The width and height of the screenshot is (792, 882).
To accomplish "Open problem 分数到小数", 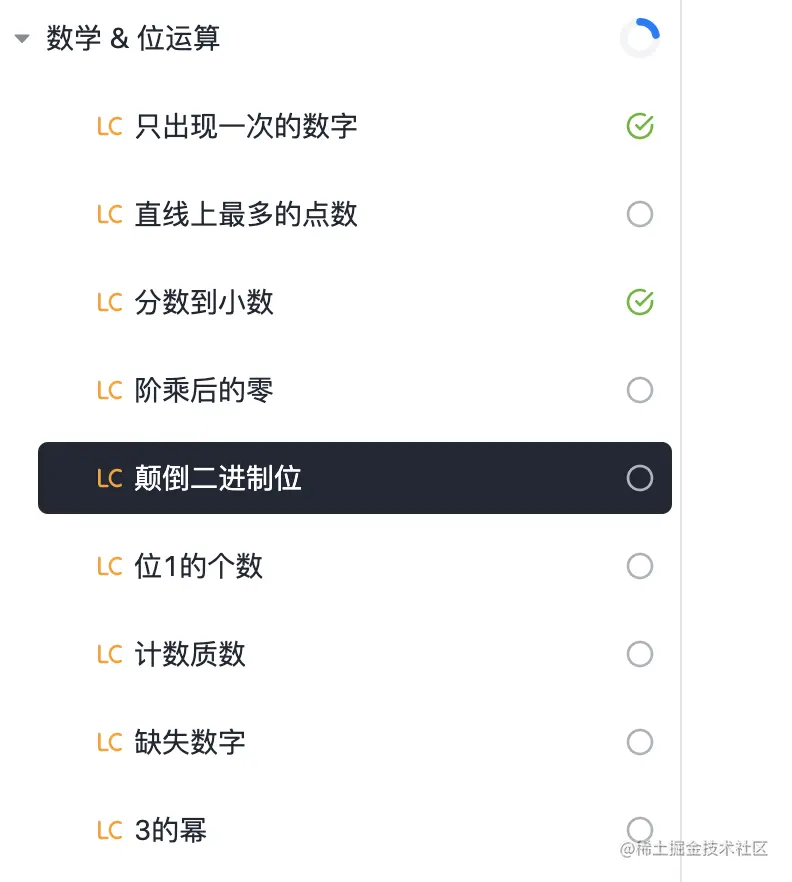I will point(204,302).
